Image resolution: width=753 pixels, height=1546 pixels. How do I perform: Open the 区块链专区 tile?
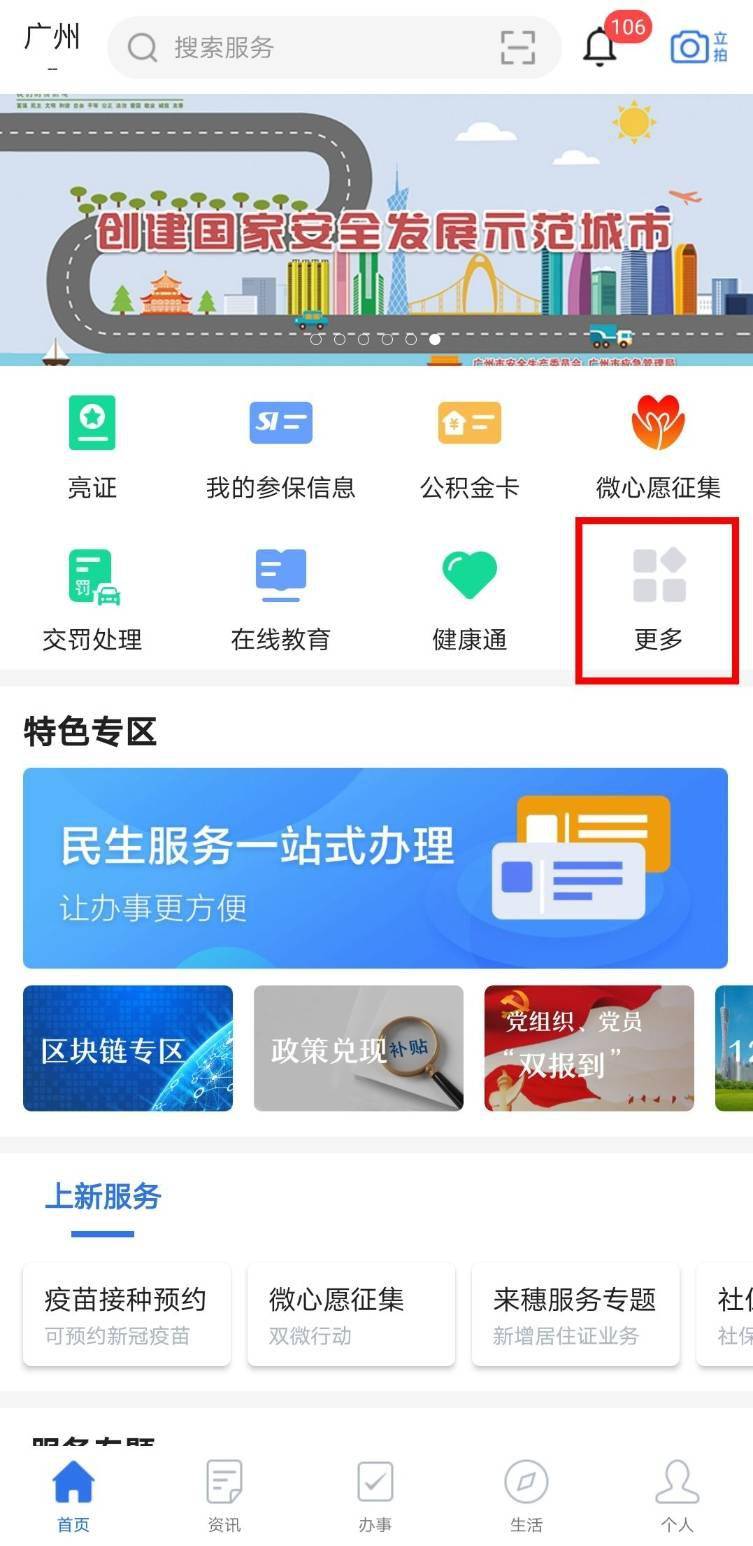click(128, 1048)
